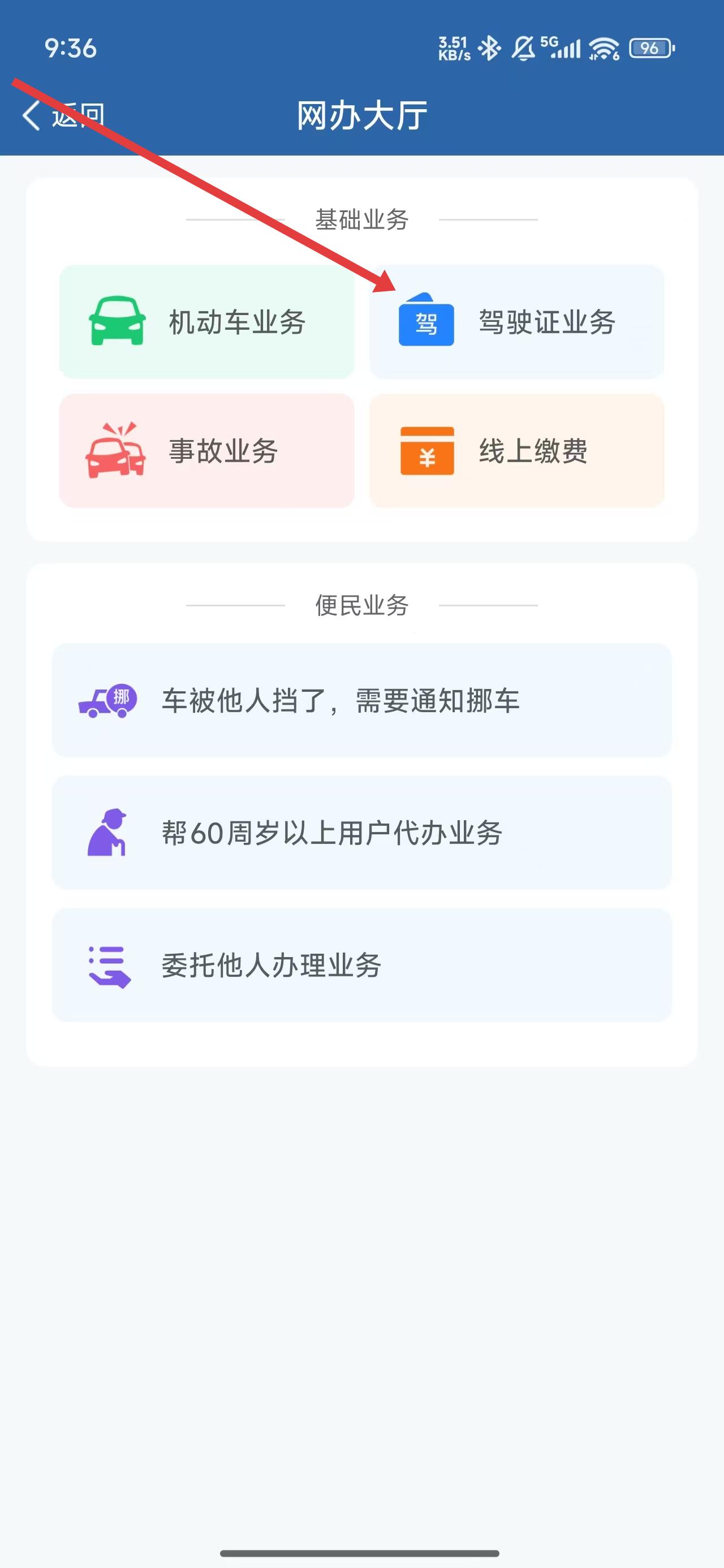Open 帮60周岁以上用户代办业务

pyautogui.click(x=361, y=833)
